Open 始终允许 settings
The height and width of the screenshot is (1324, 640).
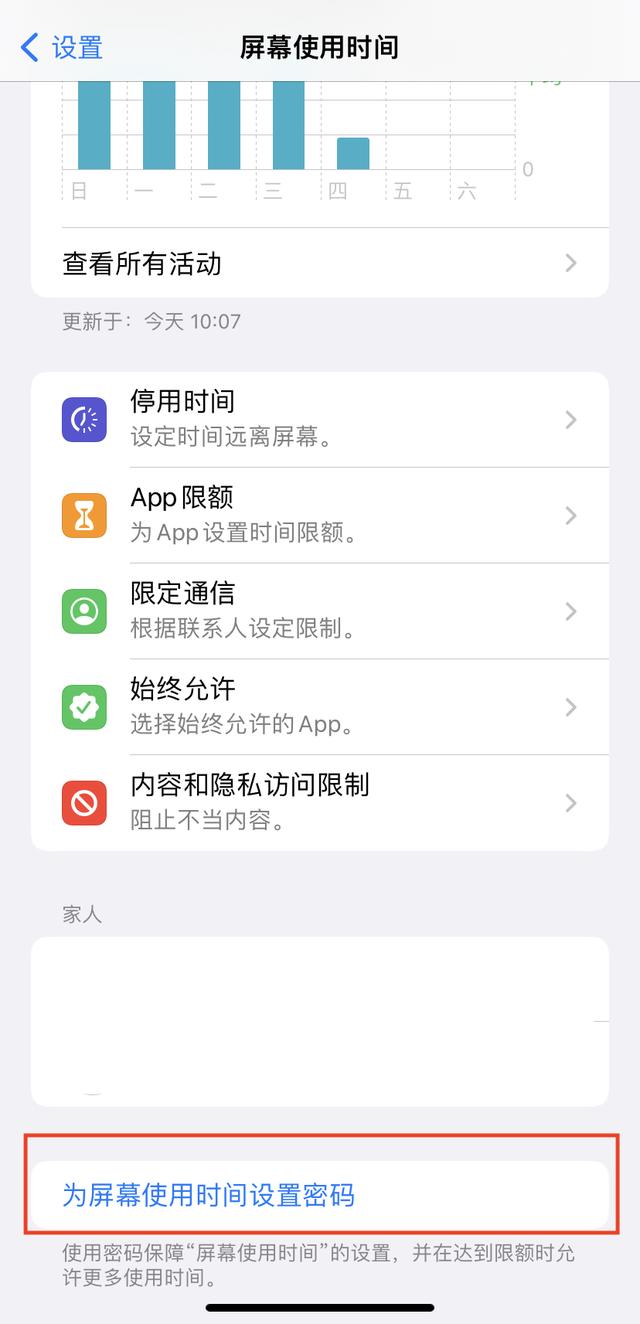click(x=320, y=707)
